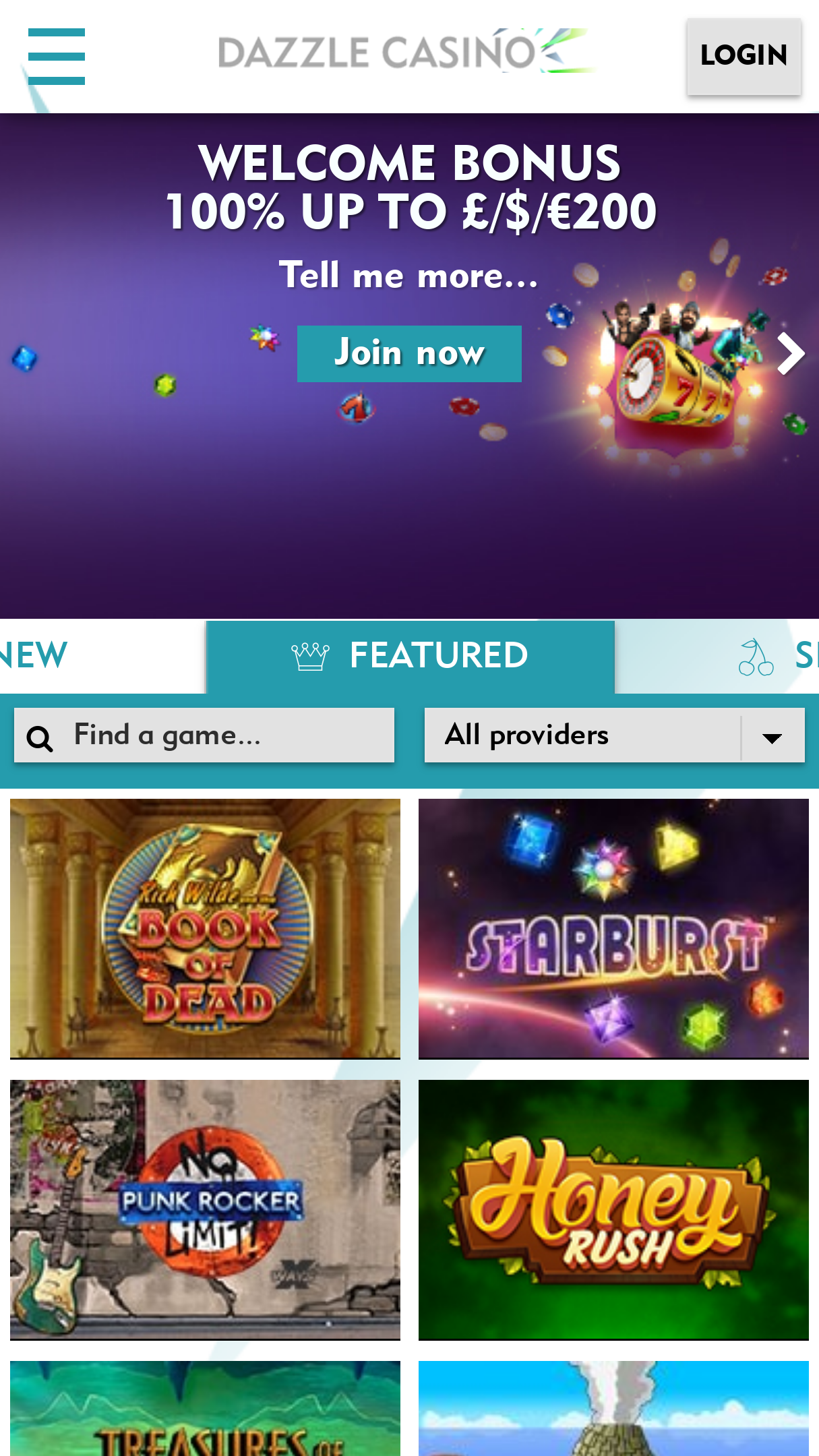The height and width of the screenshot is (1456, 819).
Task: Open the Tell me more link
Action: (409, 275)
